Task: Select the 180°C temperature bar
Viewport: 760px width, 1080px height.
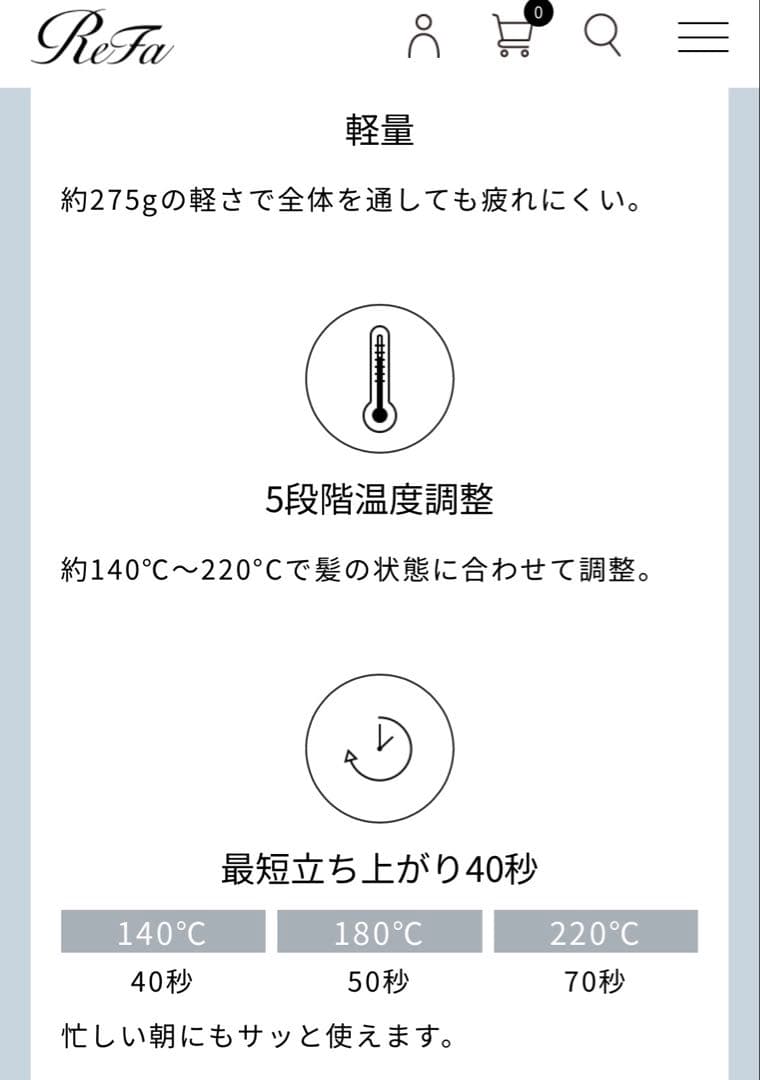Action: click(x=380, y=934)
